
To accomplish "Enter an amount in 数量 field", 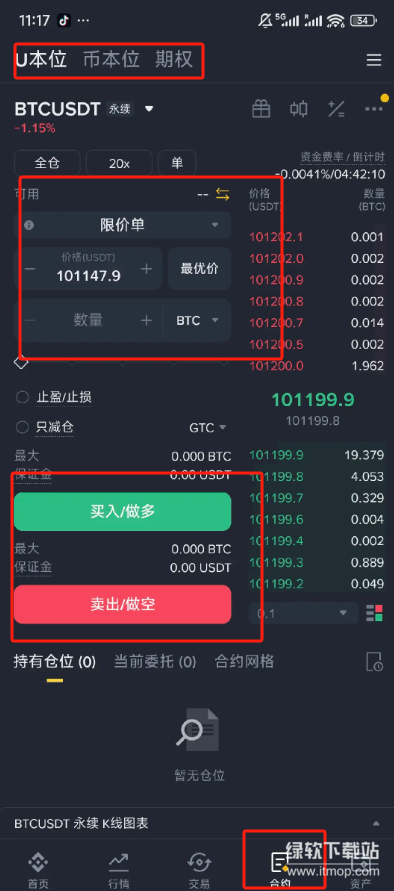I will point(88,320).
